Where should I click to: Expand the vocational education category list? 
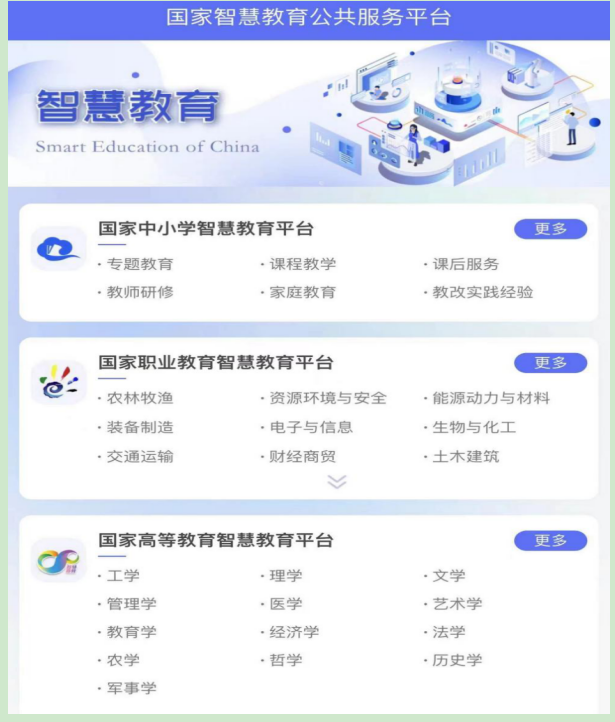click(337, 482)
